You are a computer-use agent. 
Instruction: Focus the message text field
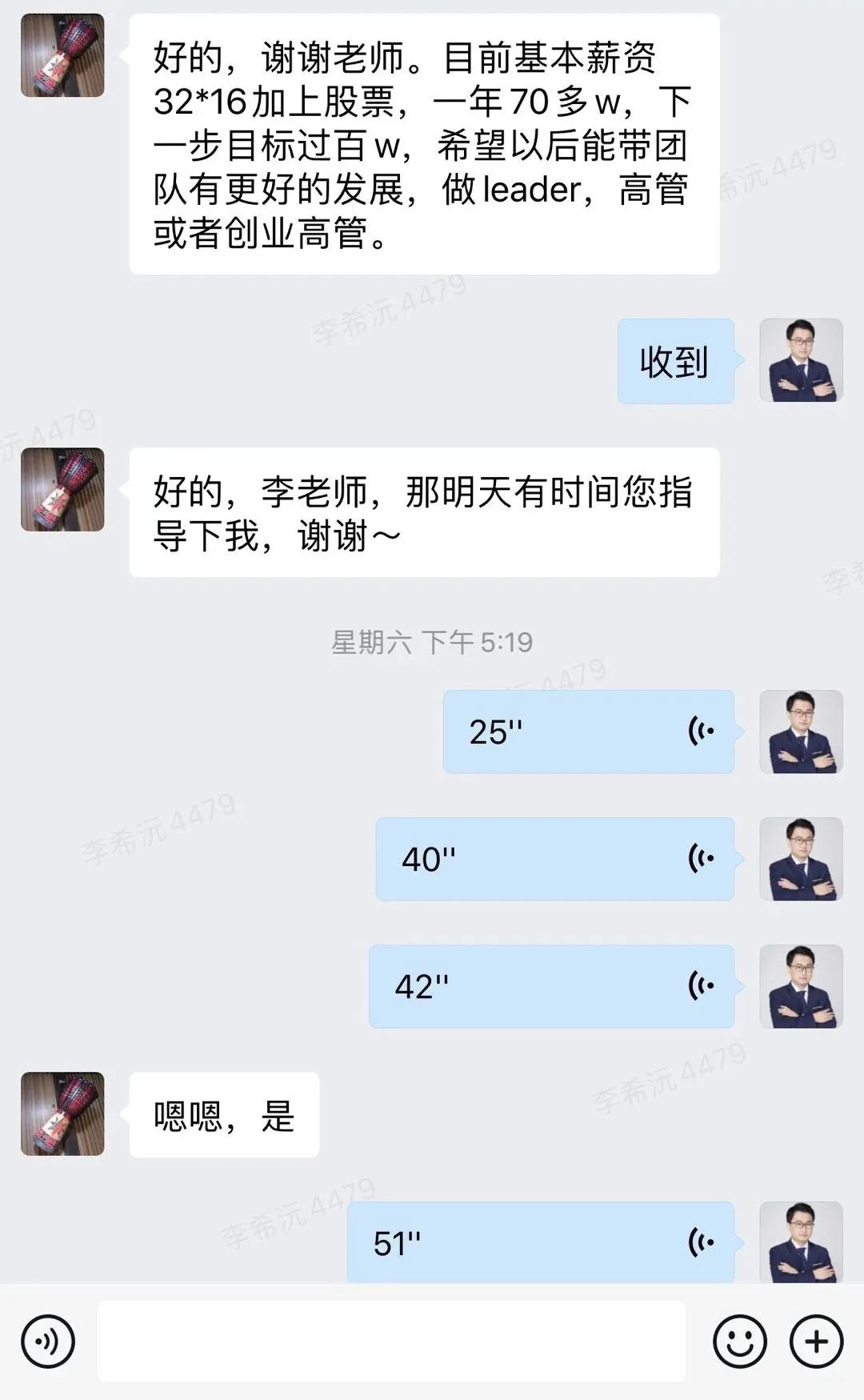point(392,1342)
